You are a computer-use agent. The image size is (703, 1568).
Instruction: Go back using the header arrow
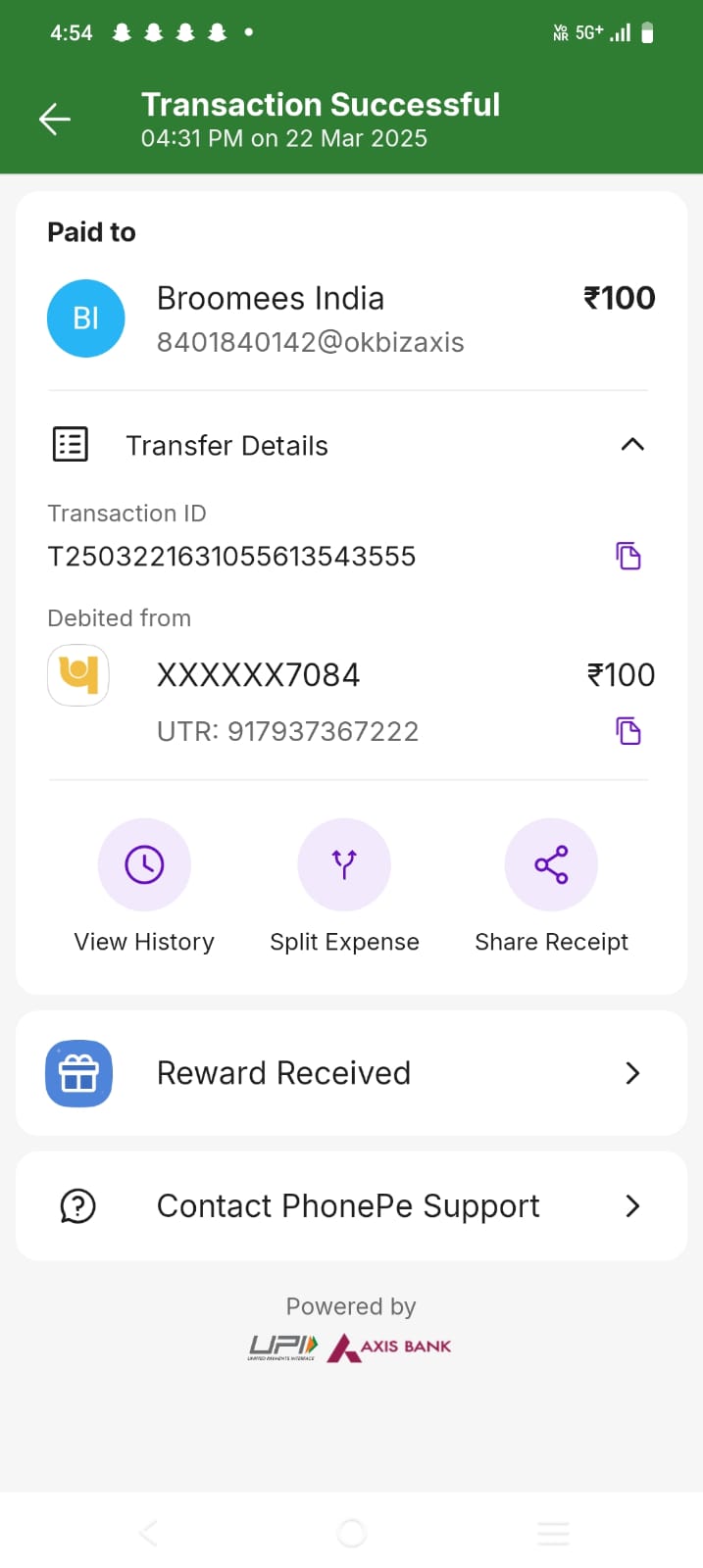coord(55,120)
